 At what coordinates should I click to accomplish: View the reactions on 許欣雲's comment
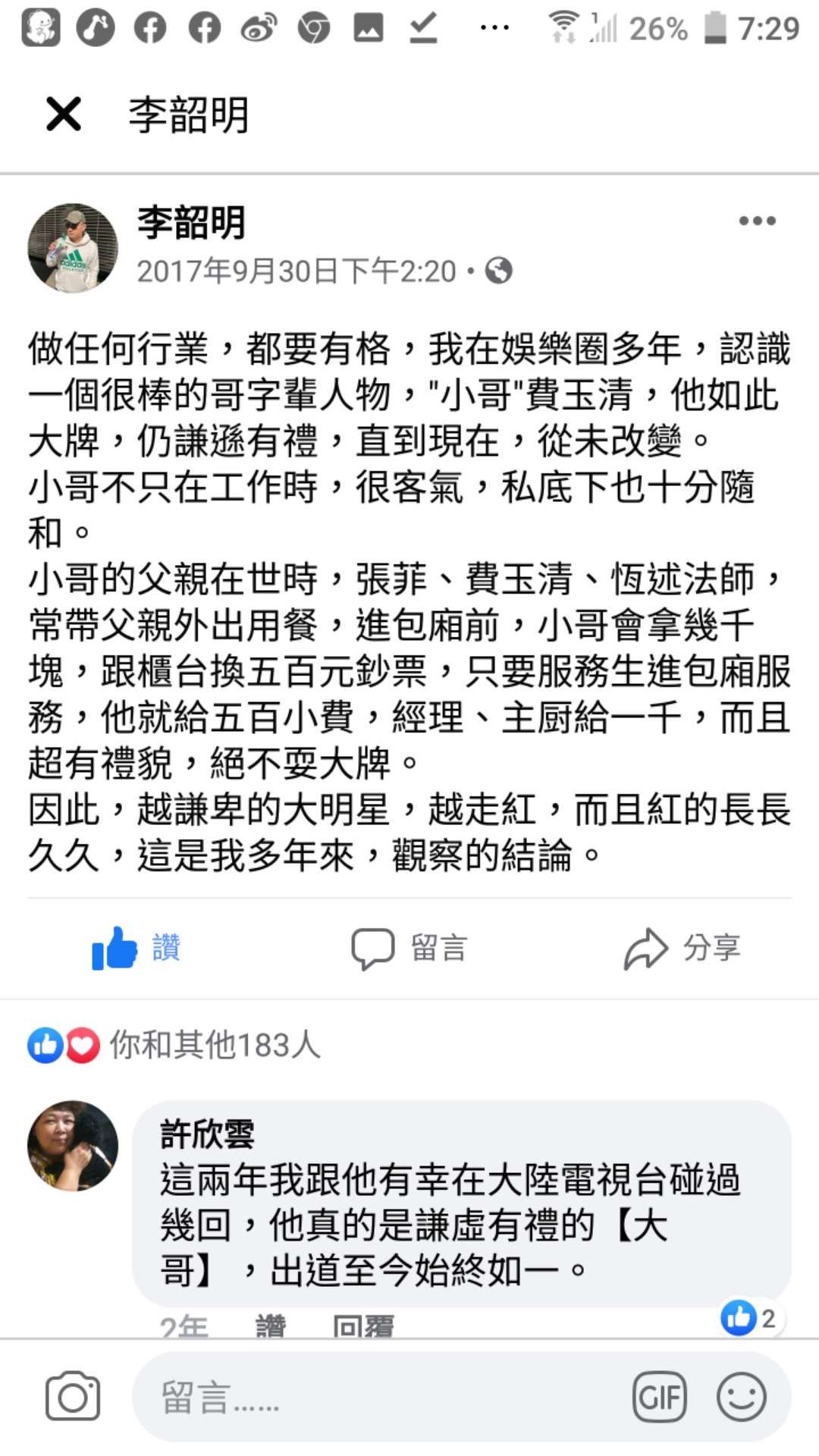[x=749, y=1318]
